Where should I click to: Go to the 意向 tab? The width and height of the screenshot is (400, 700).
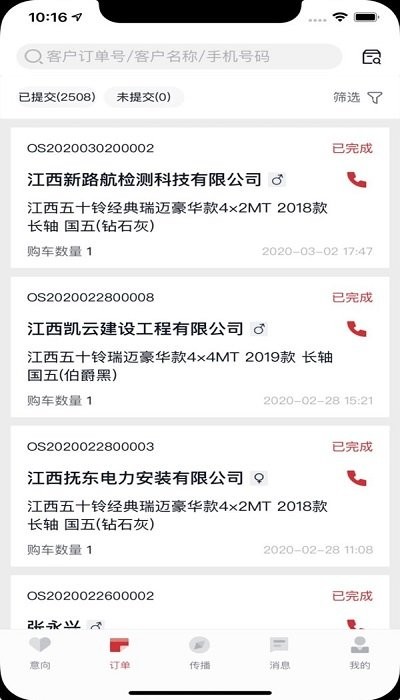pyautogui.click(x=40, y=653)
